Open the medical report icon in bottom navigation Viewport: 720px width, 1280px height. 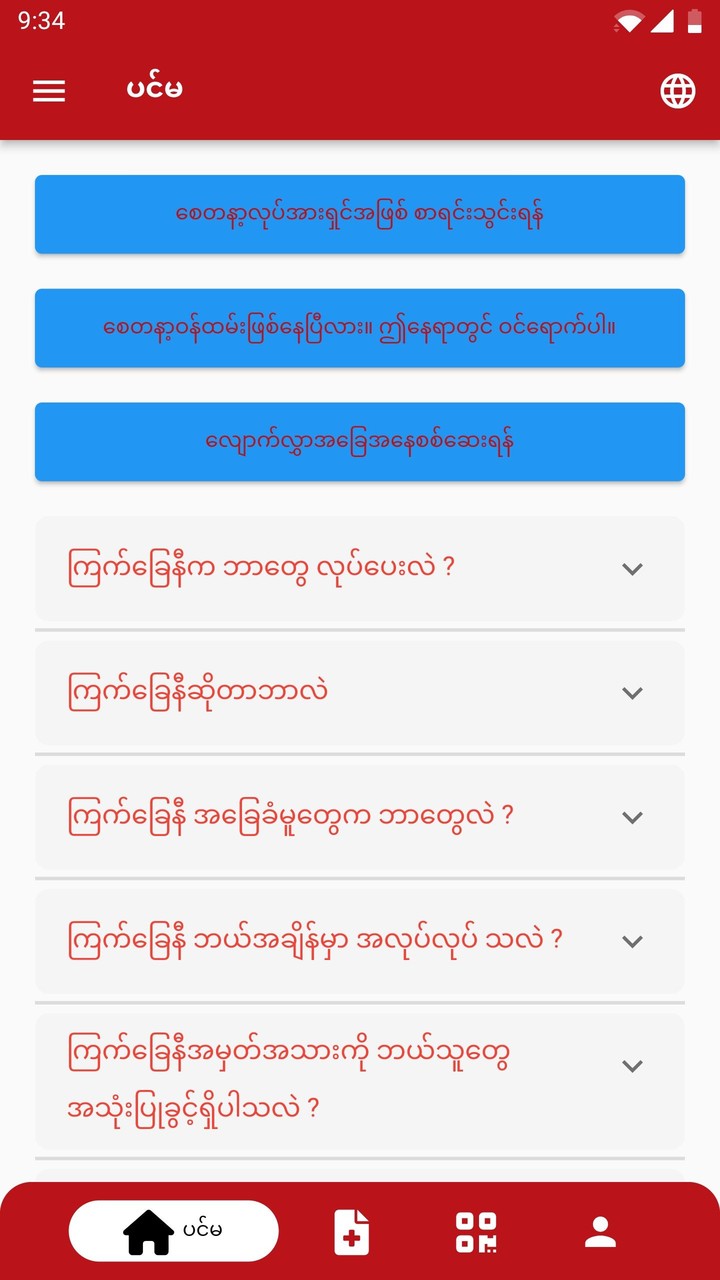pyautogui.click(x=350, y=1230)
